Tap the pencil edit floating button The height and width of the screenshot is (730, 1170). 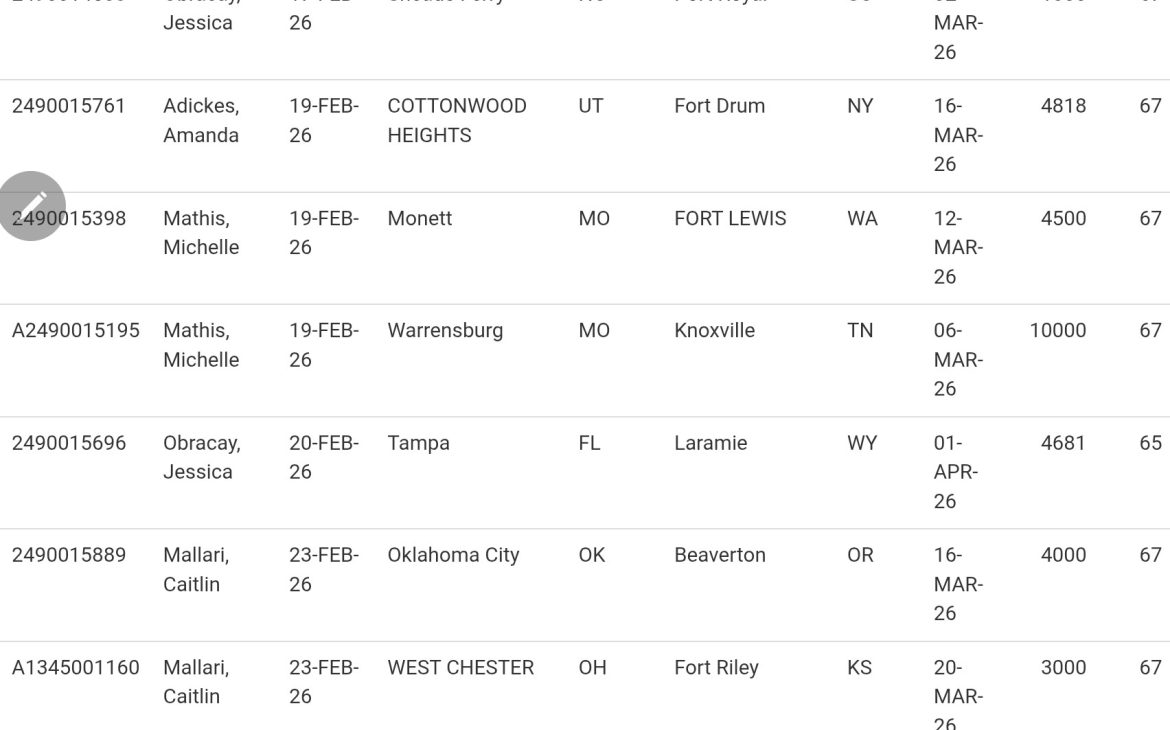[x=32, y=206]
